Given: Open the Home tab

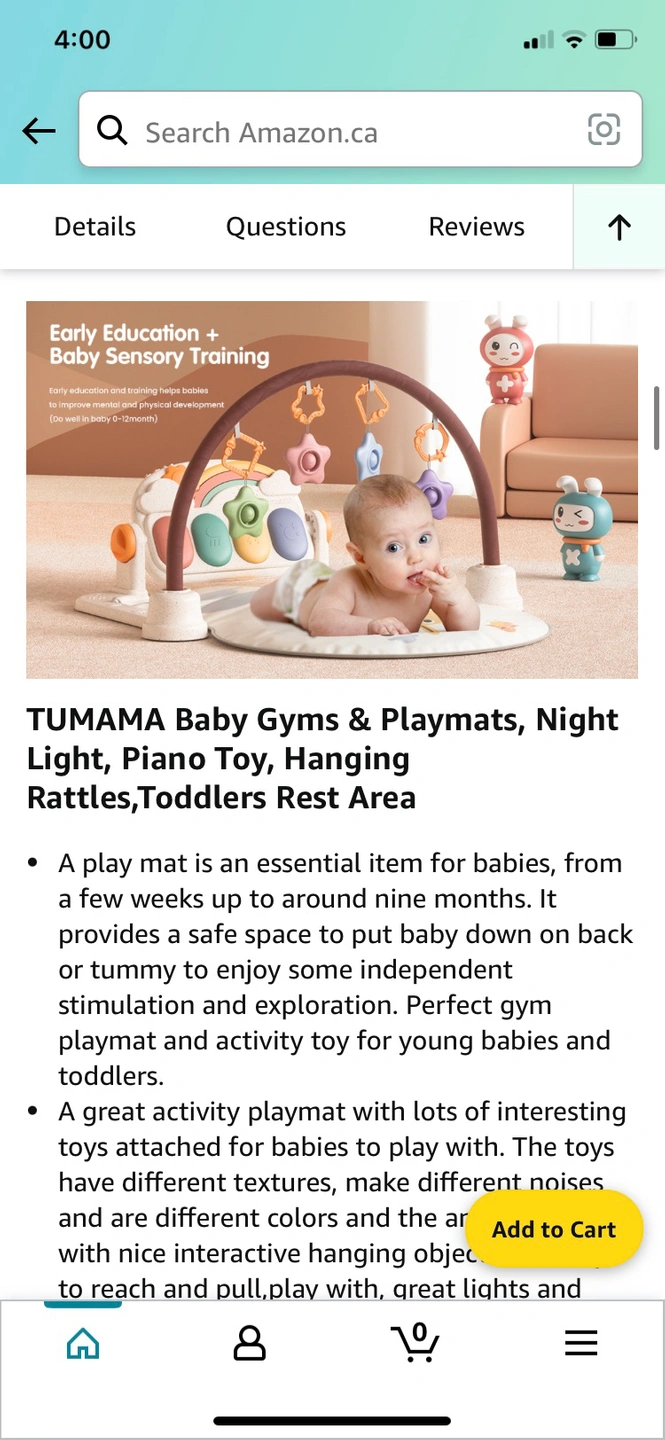Looking at the screenshot, I should (x=83, y=1343).
